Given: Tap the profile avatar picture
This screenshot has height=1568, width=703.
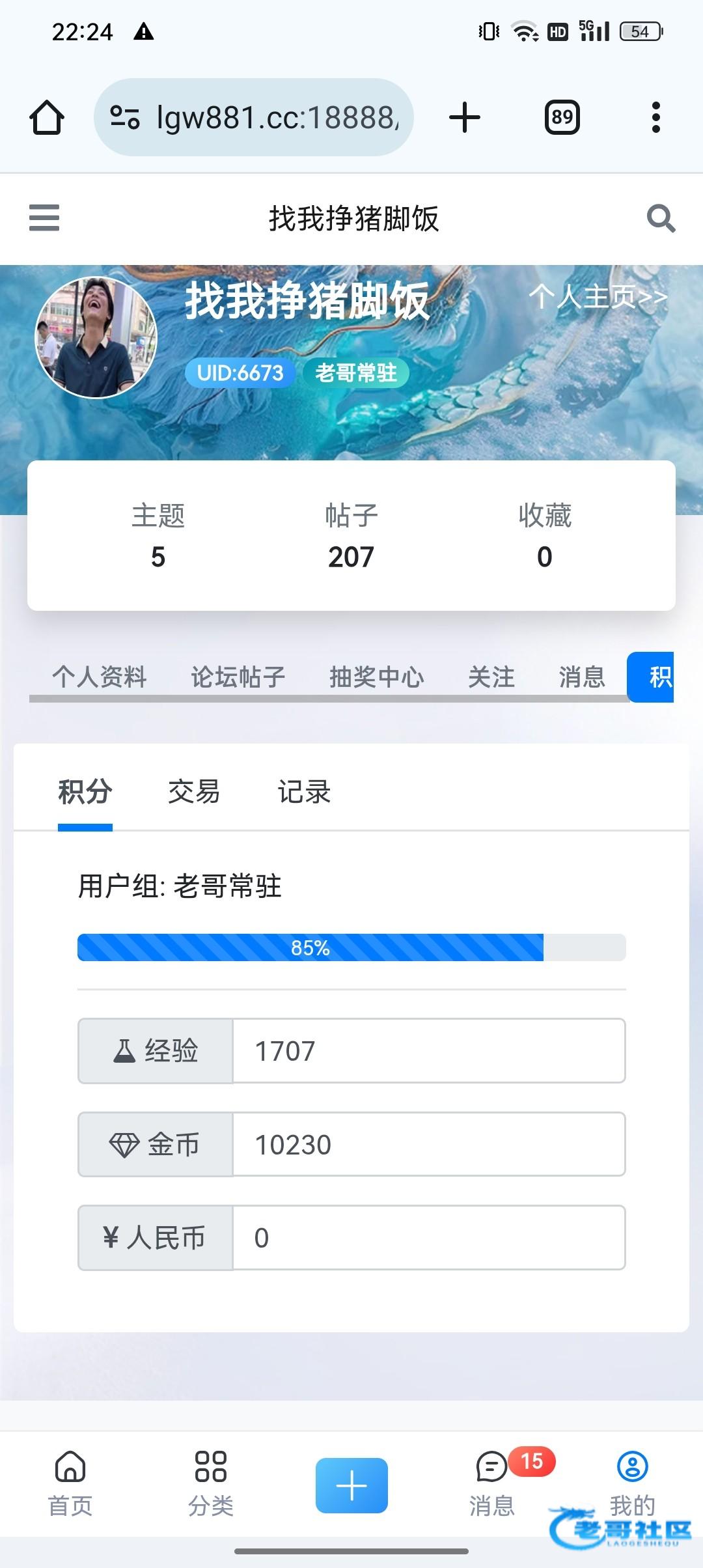Looking at the screenshot, I should pyautogui.click(x=96, y=337).
